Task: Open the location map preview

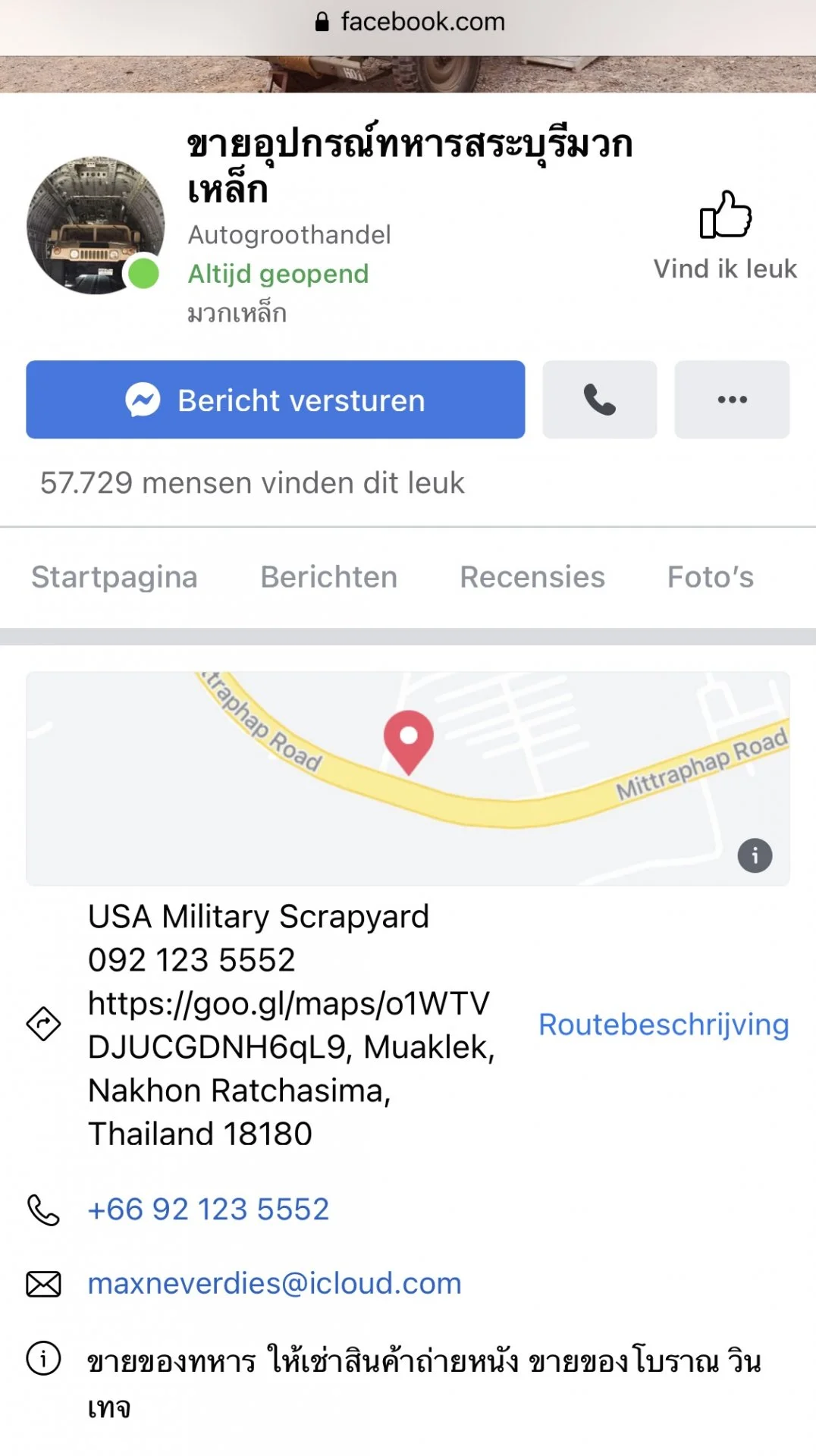Action: 408,778
